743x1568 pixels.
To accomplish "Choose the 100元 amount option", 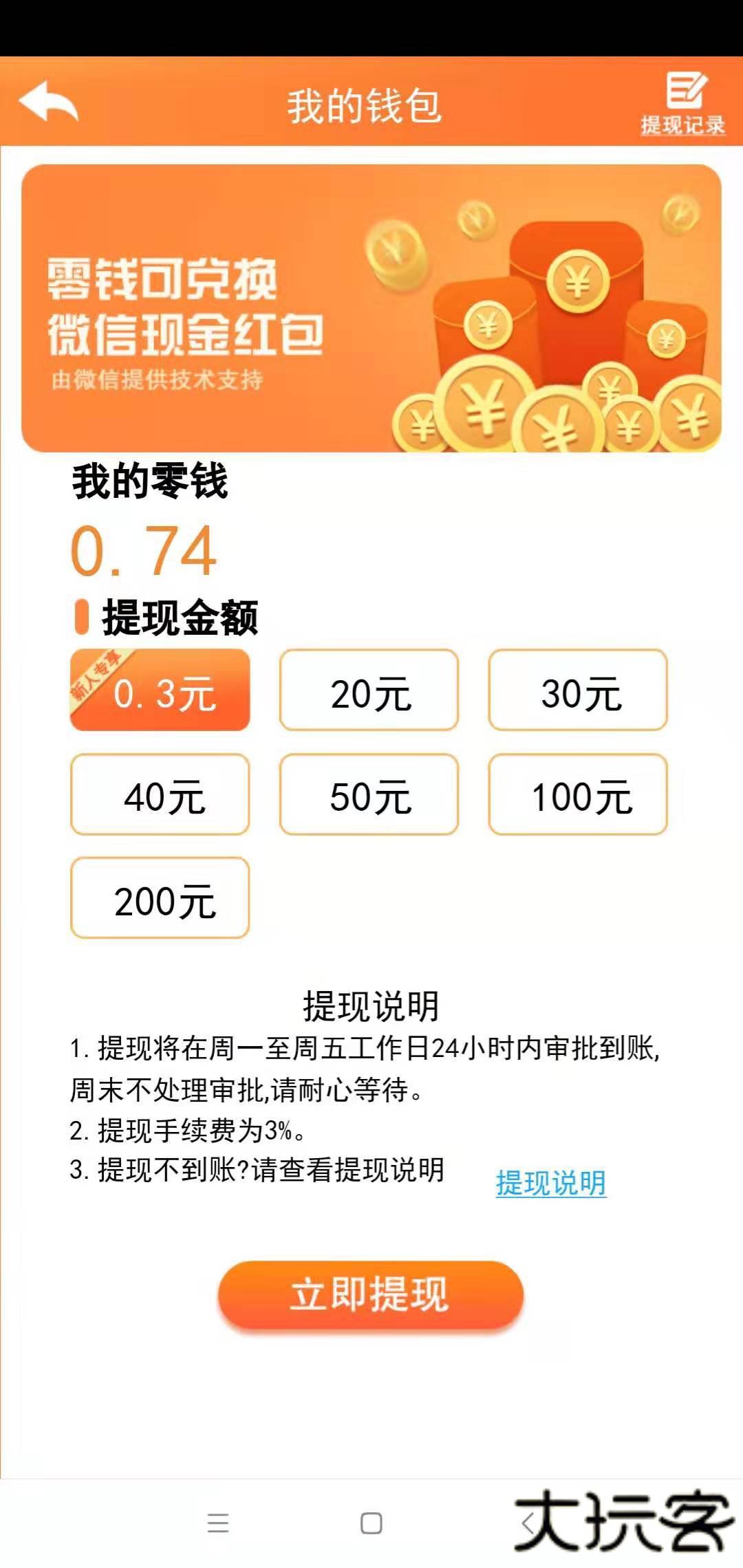I will pos(578,796).
